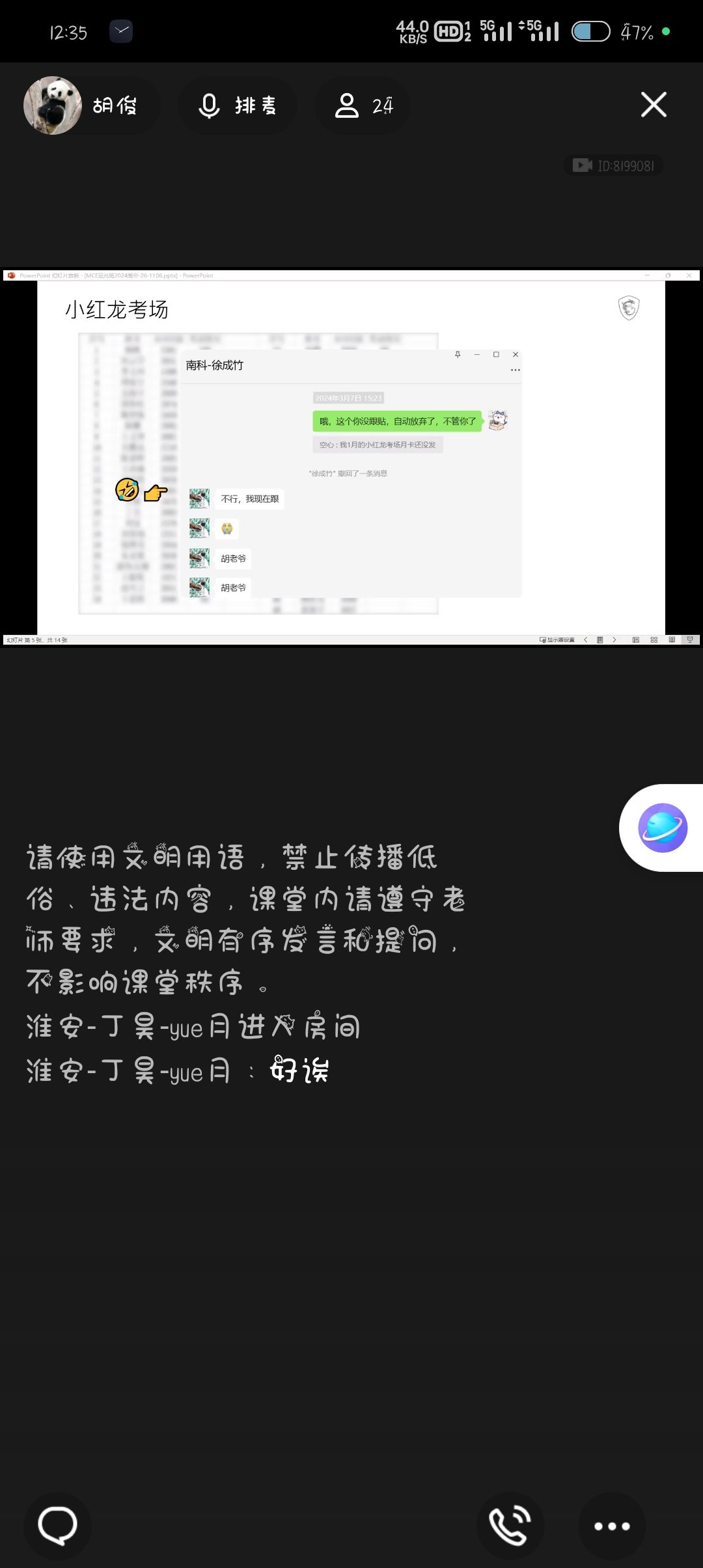703x1568 pixels.
Task: Tap the floating planet icon
Action: [663, 828]
